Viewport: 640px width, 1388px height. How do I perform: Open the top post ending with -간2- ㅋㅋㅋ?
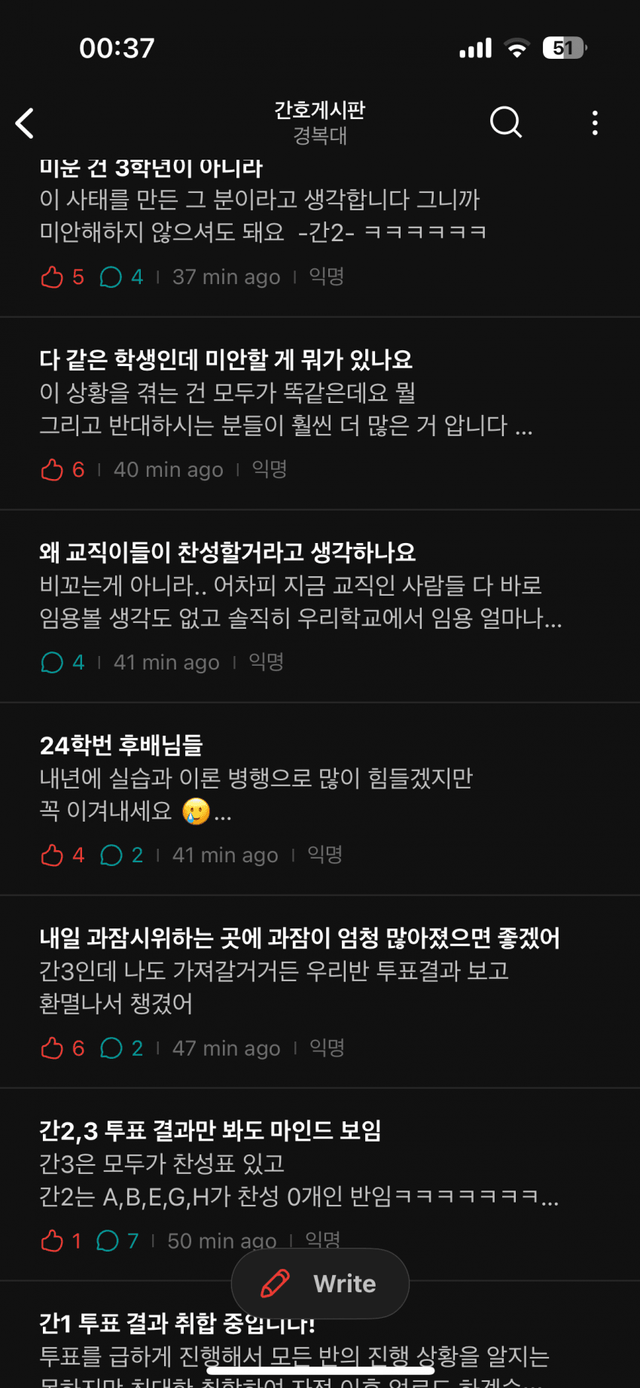pyautogui.click(x=320, y=237)
